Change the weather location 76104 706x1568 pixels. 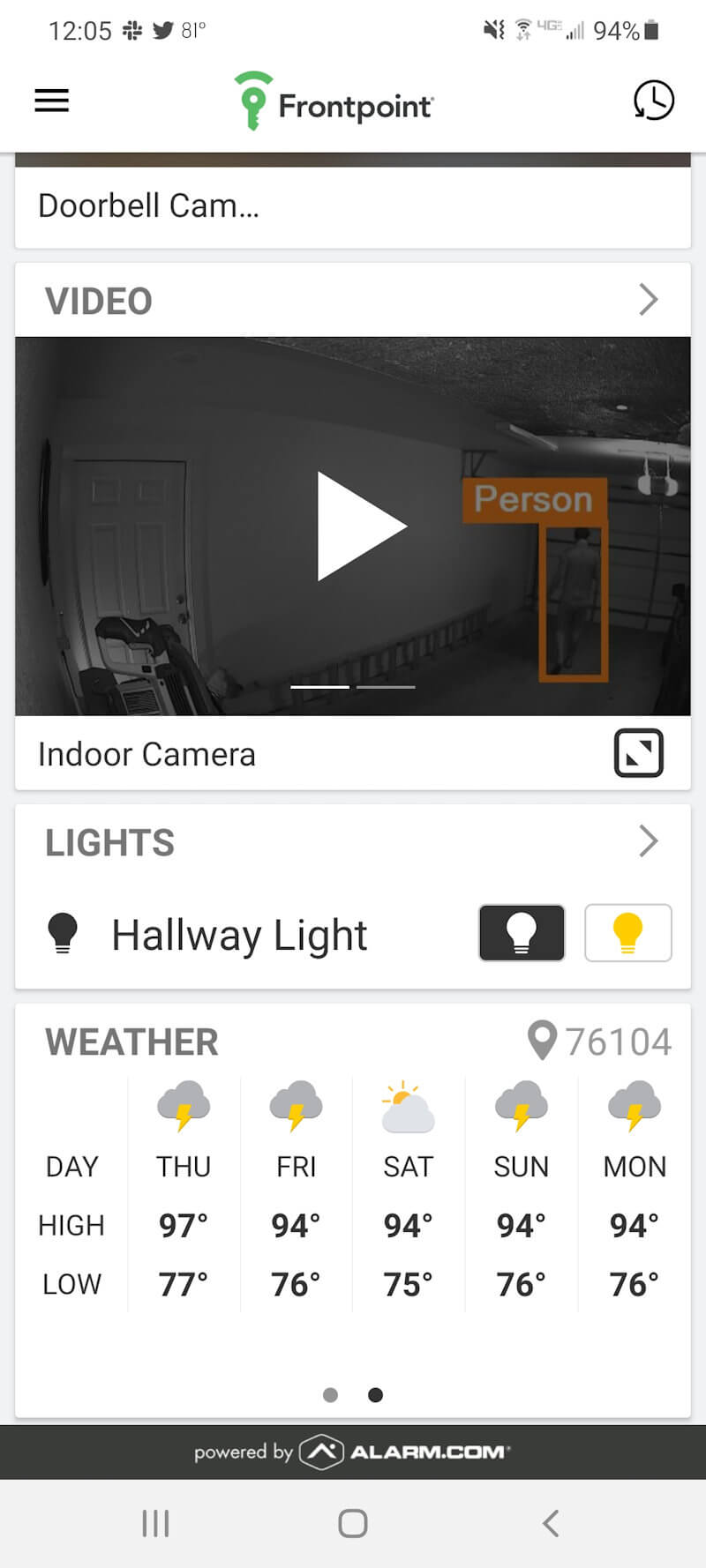(600, 1042)
